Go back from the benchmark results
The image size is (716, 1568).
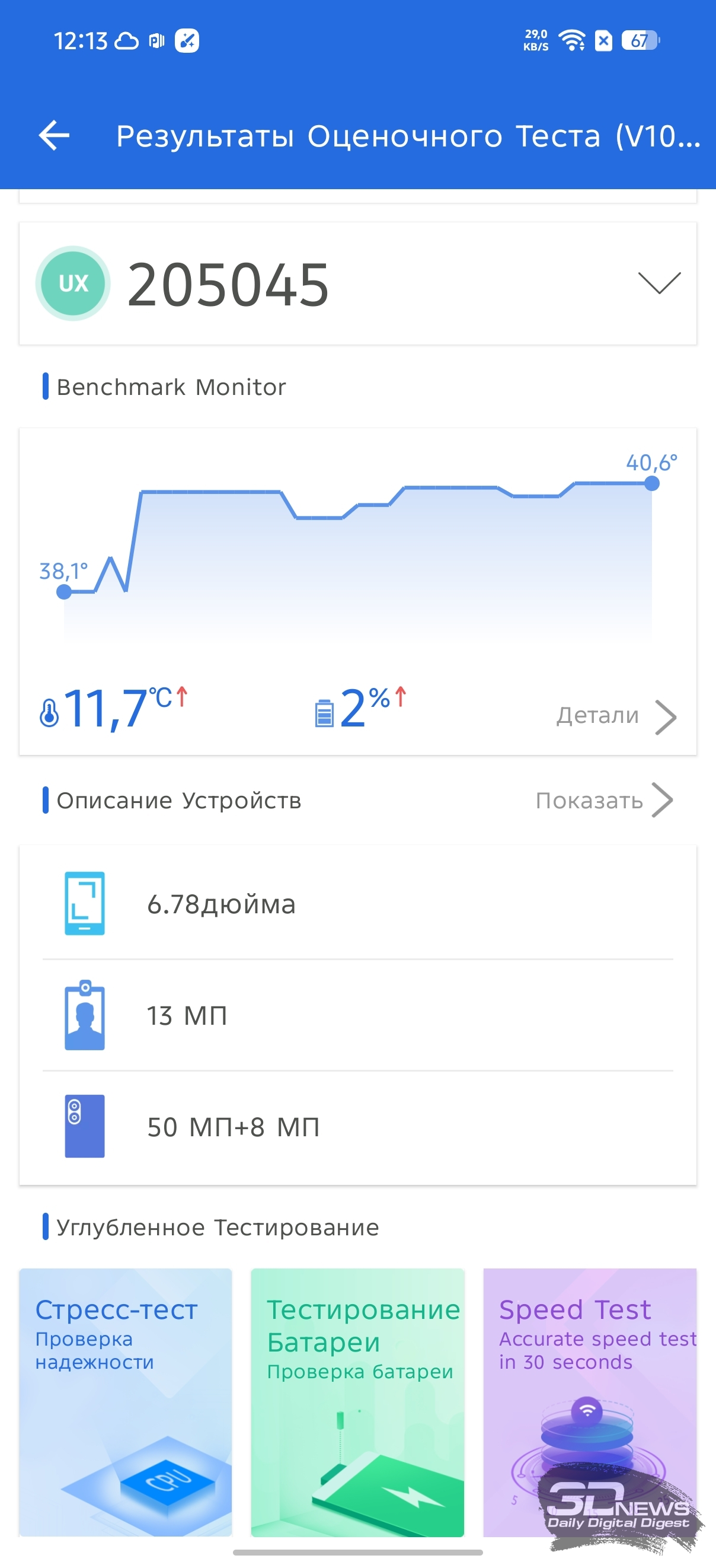click(x=54, y=135)
